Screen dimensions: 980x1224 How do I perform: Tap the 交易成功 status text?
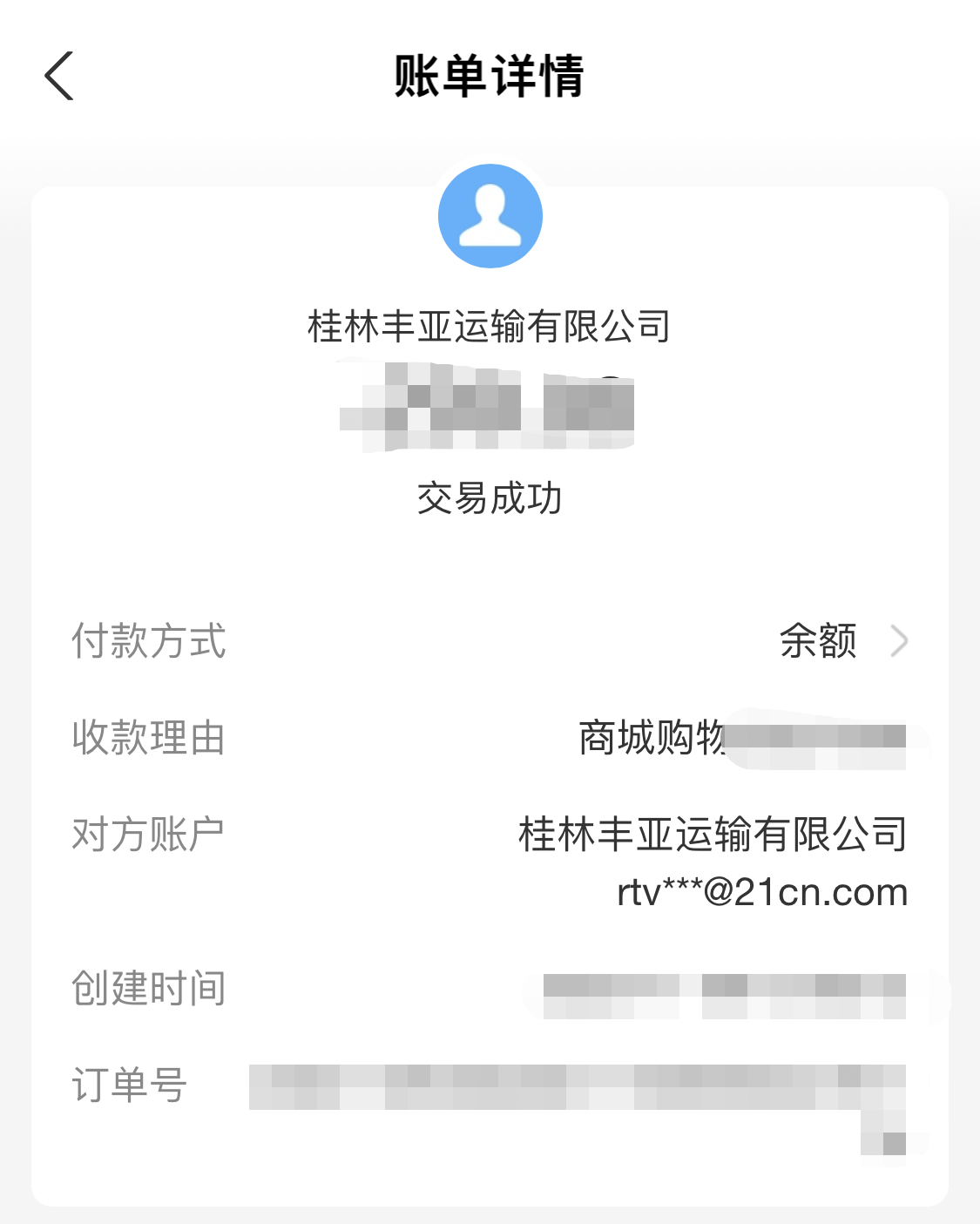coord(490,498)
